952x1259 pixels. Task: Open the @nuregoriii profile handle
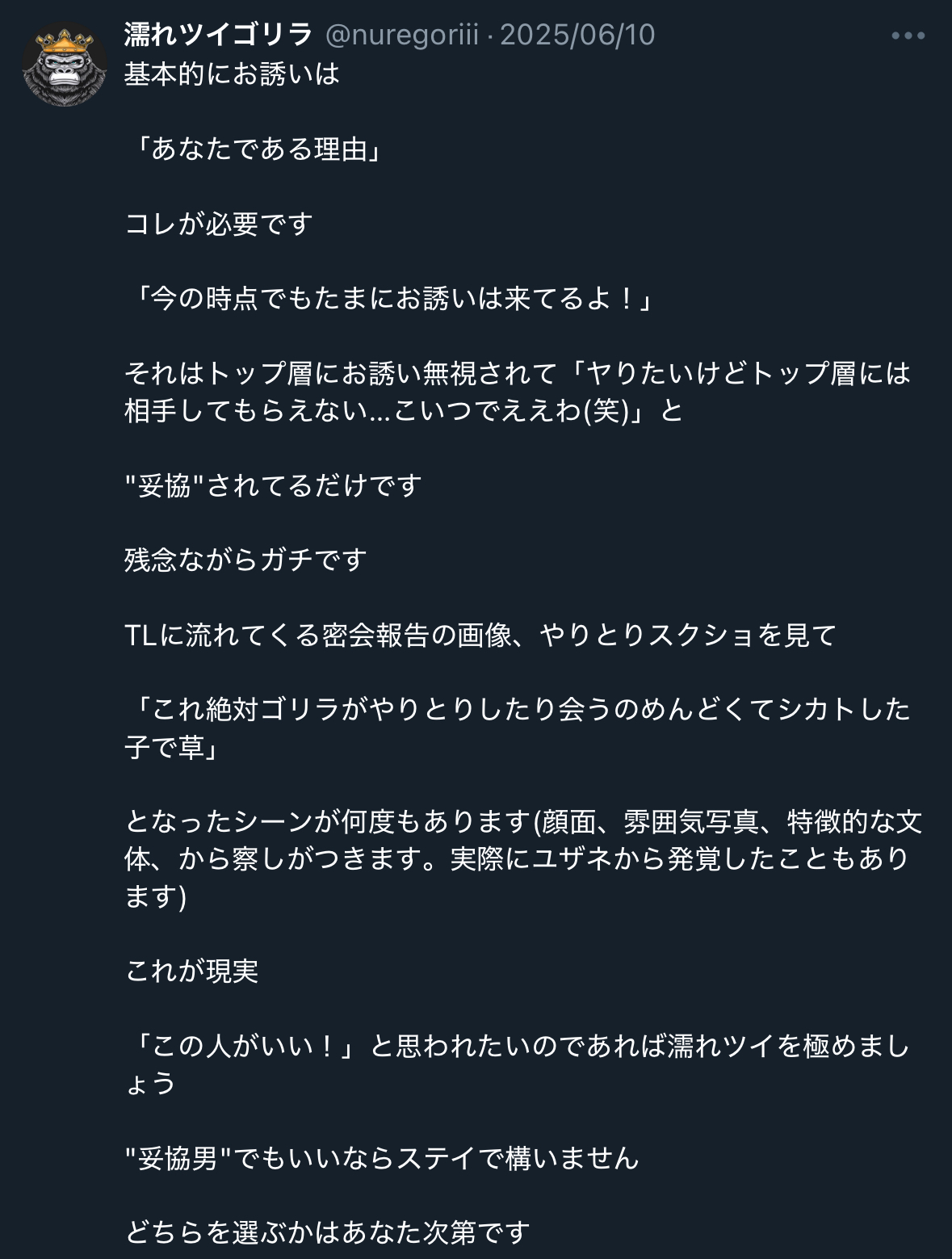coord(401,35)
